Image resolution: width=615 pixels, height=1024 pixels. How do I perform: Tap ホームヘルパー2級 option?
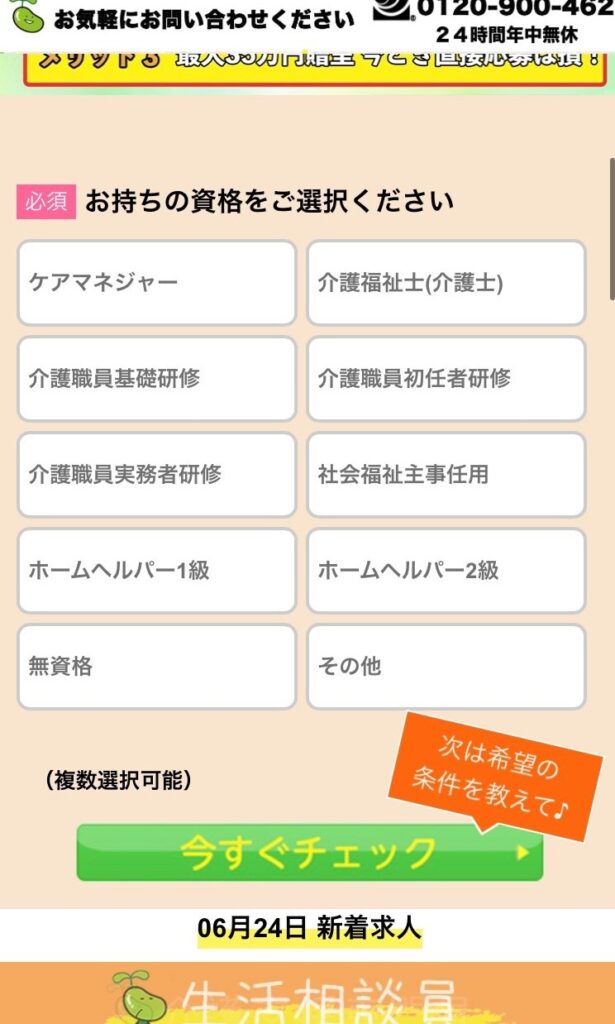point(446,571)
